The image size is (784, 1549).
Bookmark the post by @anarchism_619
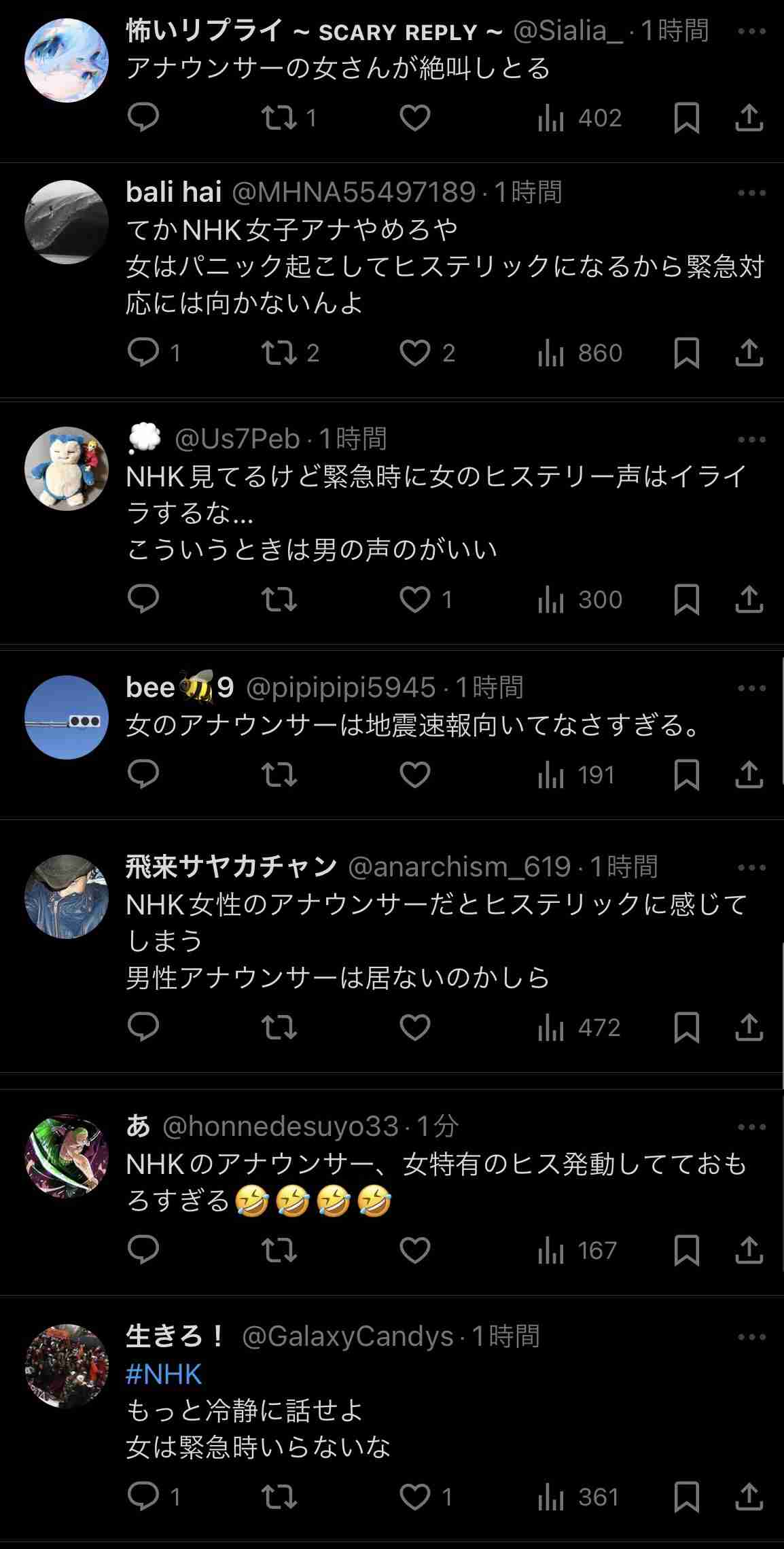(687, 1027)
